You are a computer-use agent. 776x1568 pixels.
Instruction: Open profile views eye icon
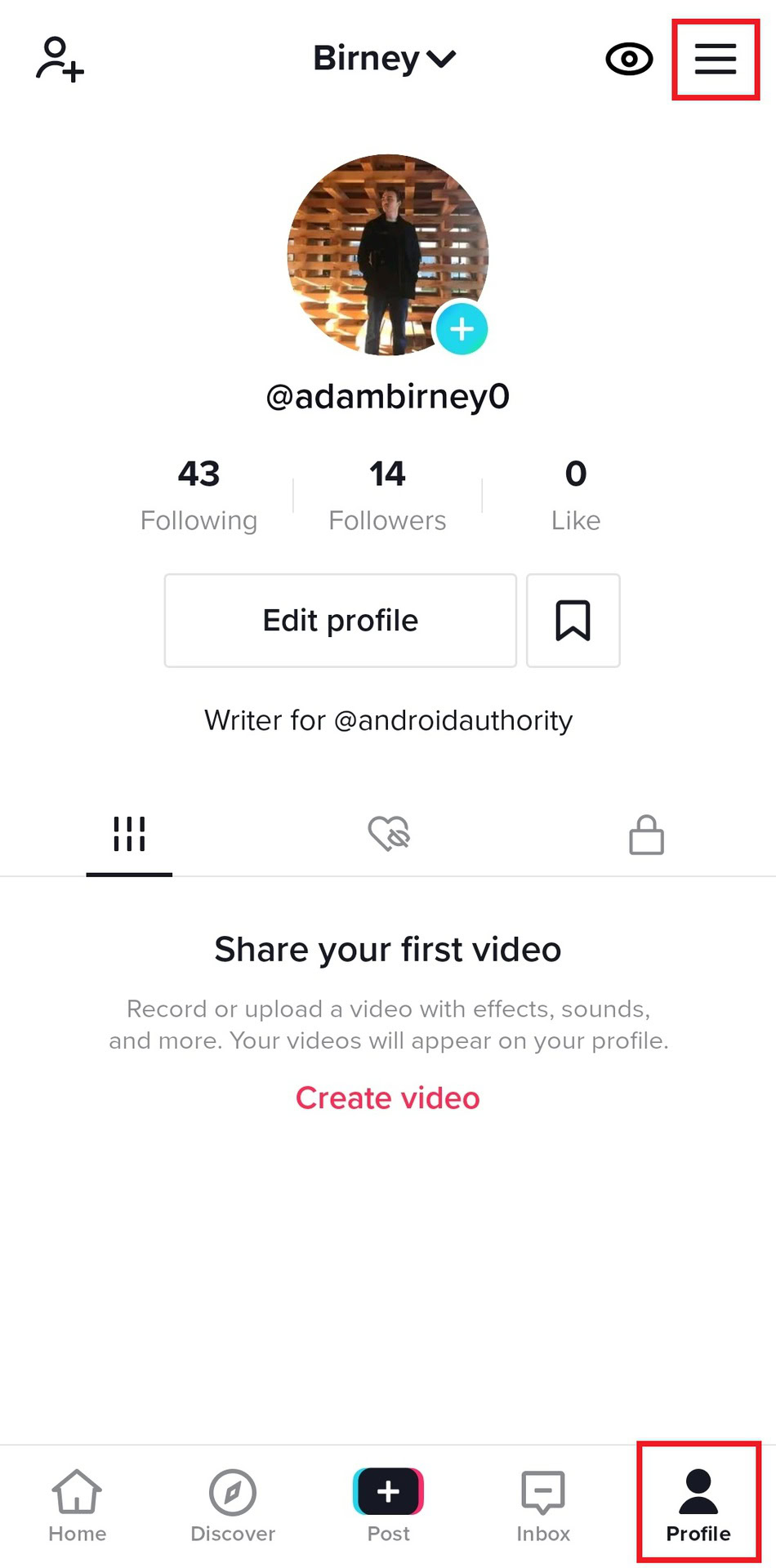coord(628,59)
